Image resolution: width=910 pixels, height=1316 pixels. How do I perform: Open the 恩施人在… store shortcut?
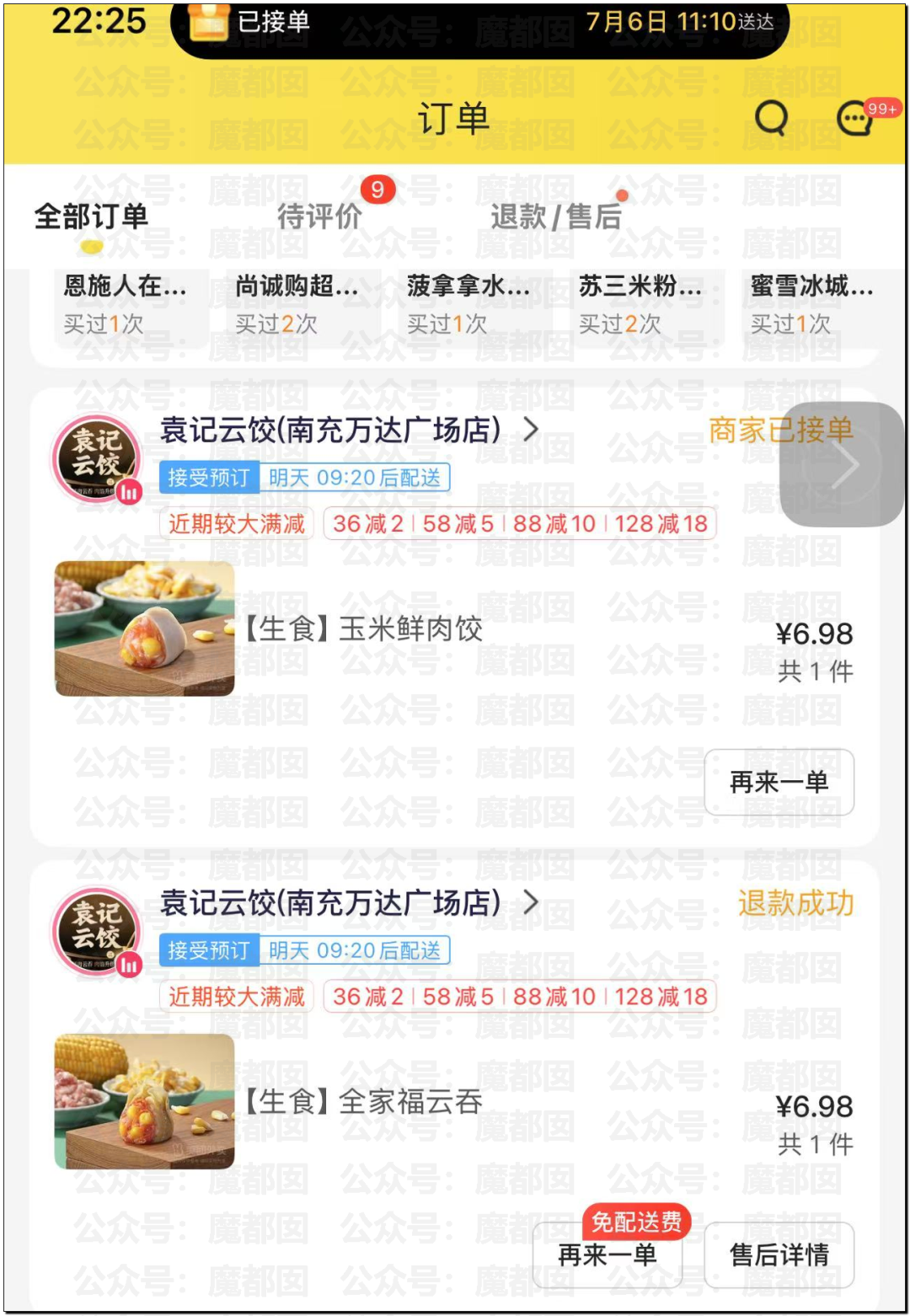(125, 303)
